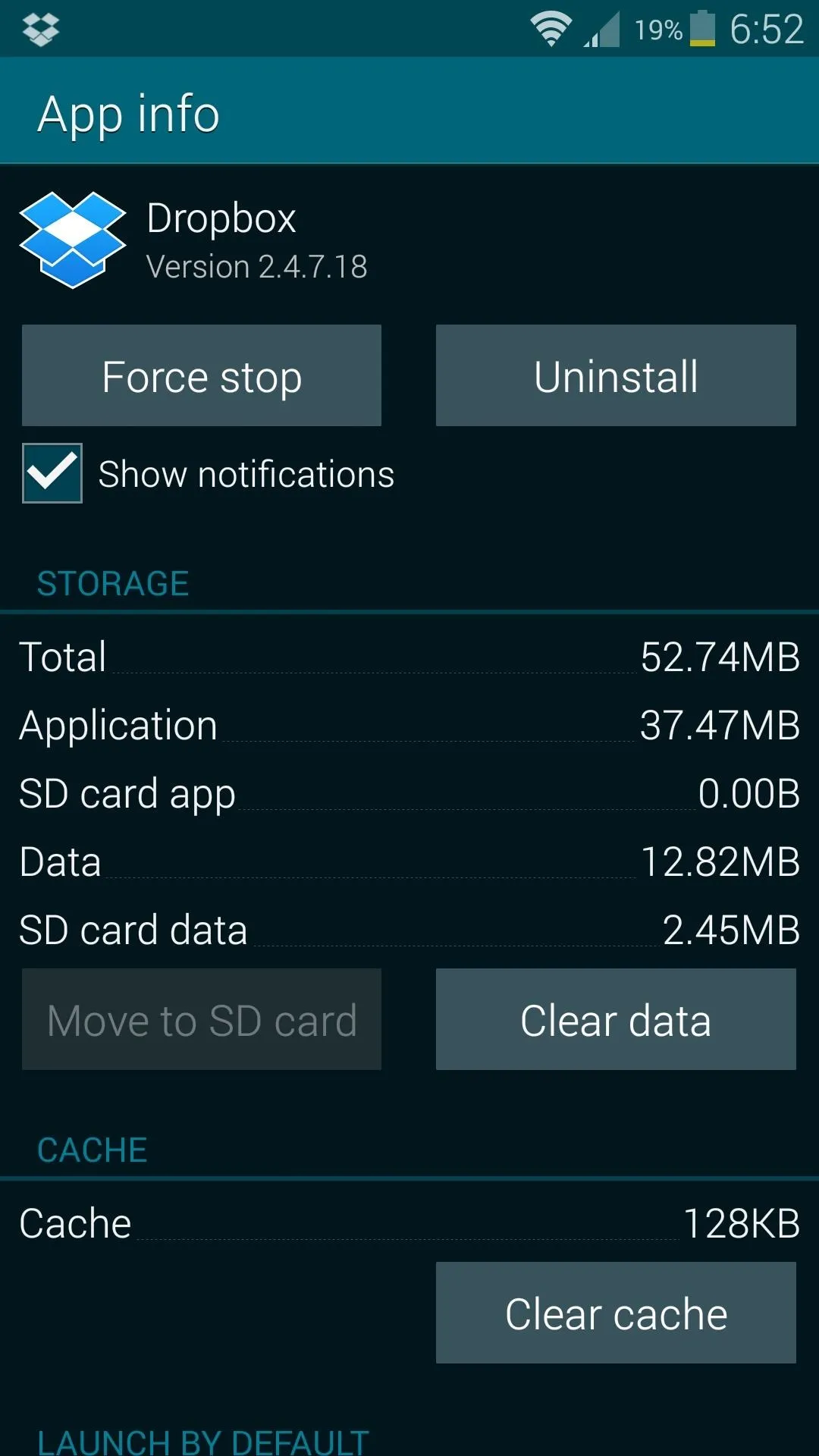The width and height of the screenshot is (819, 1456).
Task: Uninstall Dropbox
Action: click(x=616, y=375)
